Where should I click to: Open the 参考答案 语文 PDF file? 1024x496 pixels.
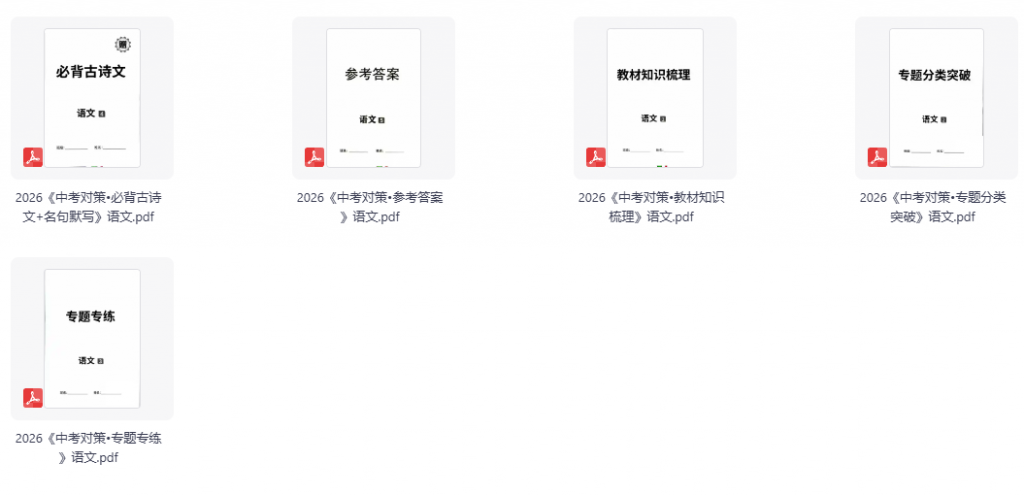(373, 98)
